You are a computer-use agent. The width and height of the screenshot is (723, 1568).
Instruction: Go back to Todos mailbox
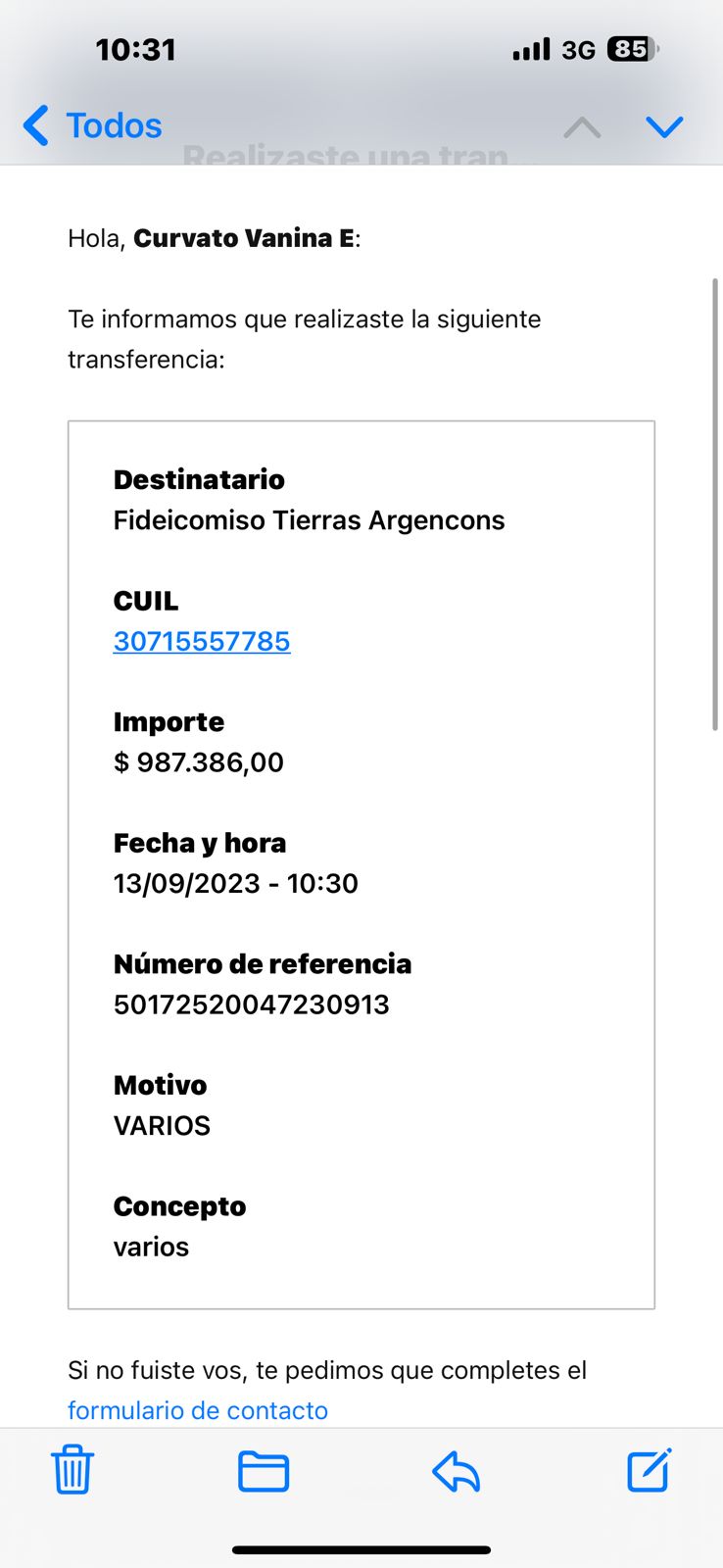[x=92, y=125]
